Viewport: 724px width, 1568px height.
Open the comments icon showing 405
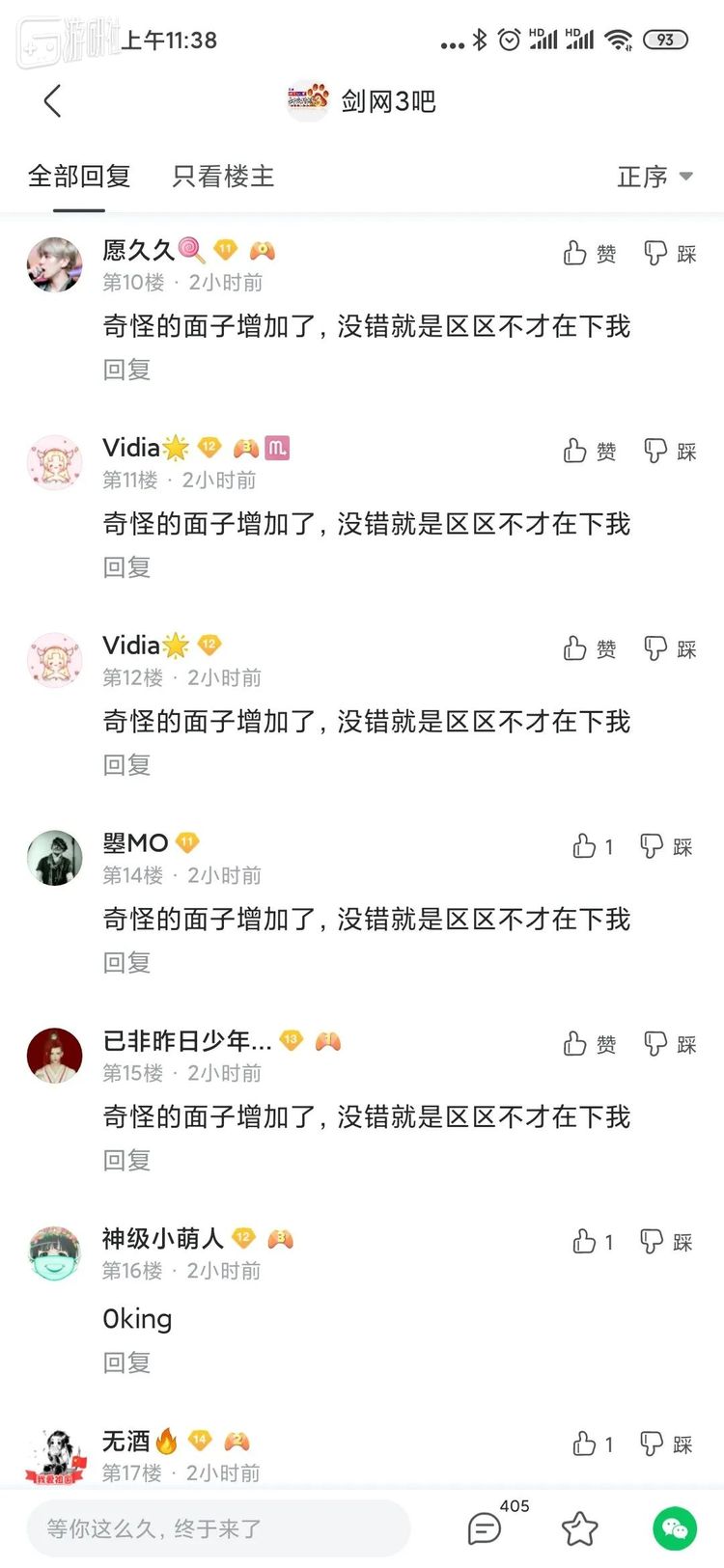click(x=485, y=1527)
